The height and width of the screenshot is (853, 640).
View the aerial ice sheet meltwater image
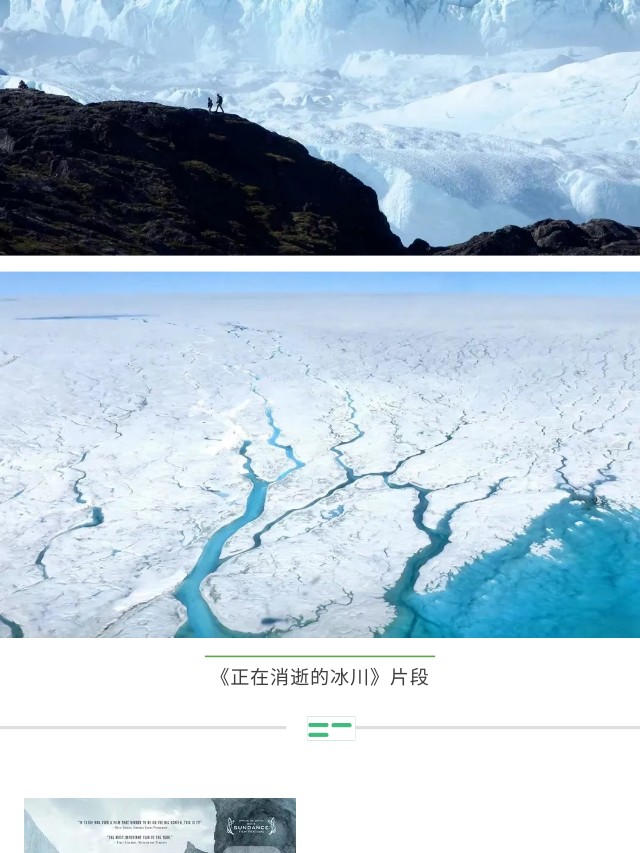320,455
